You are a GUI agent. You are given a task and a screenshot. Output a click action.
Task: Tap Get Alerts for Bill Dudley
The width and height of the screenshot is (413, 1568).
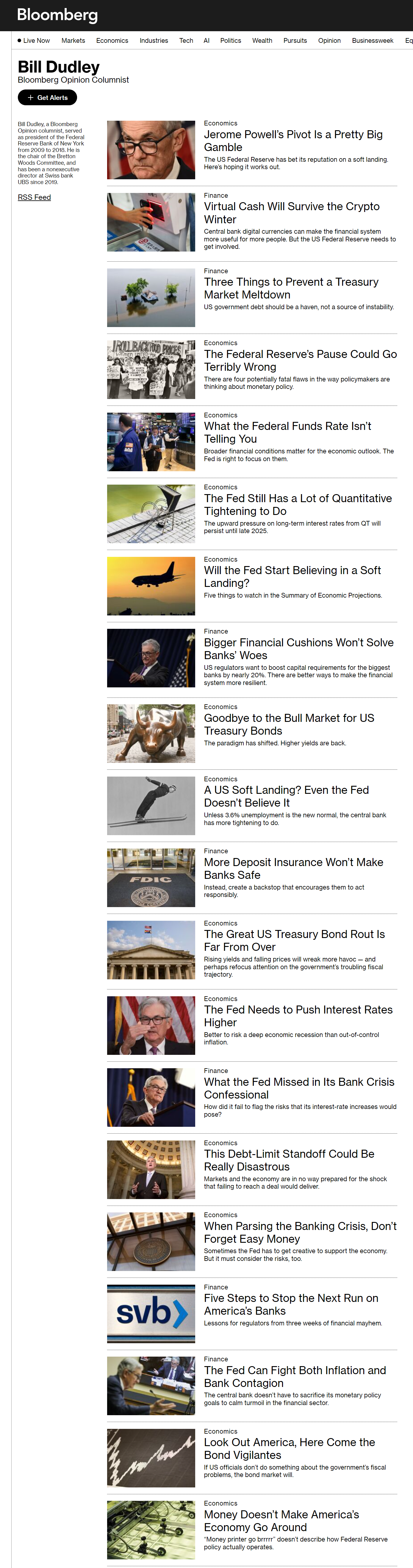(x=47, y=98)
